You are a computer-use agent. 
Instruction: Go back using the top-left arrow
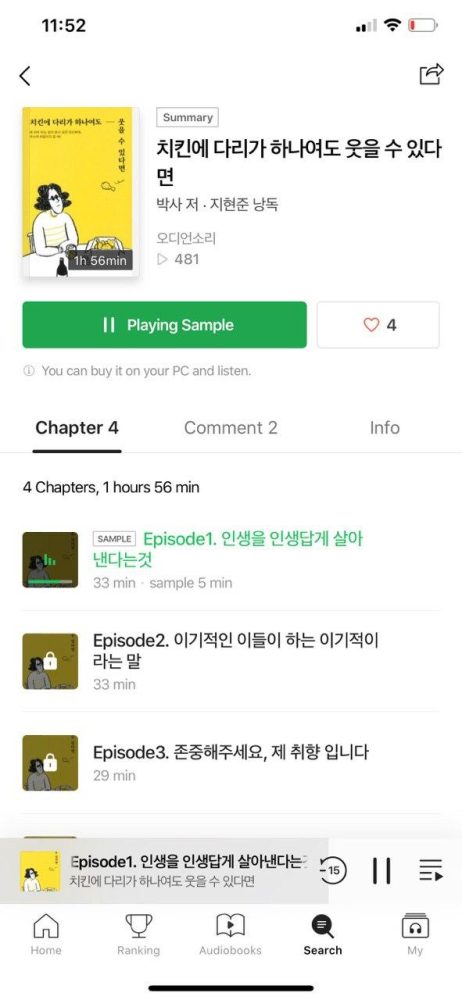(25, 76)
